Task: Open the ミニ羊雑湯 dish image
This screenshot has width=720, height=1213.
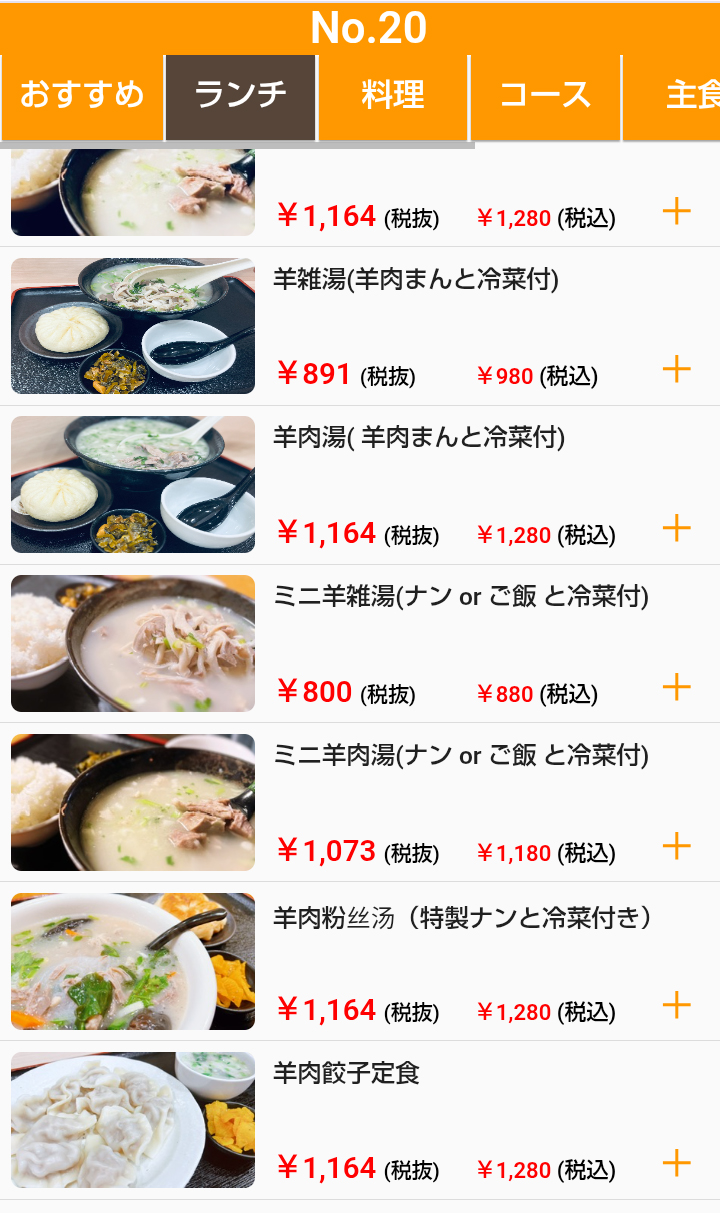Action: coord(133,643)
